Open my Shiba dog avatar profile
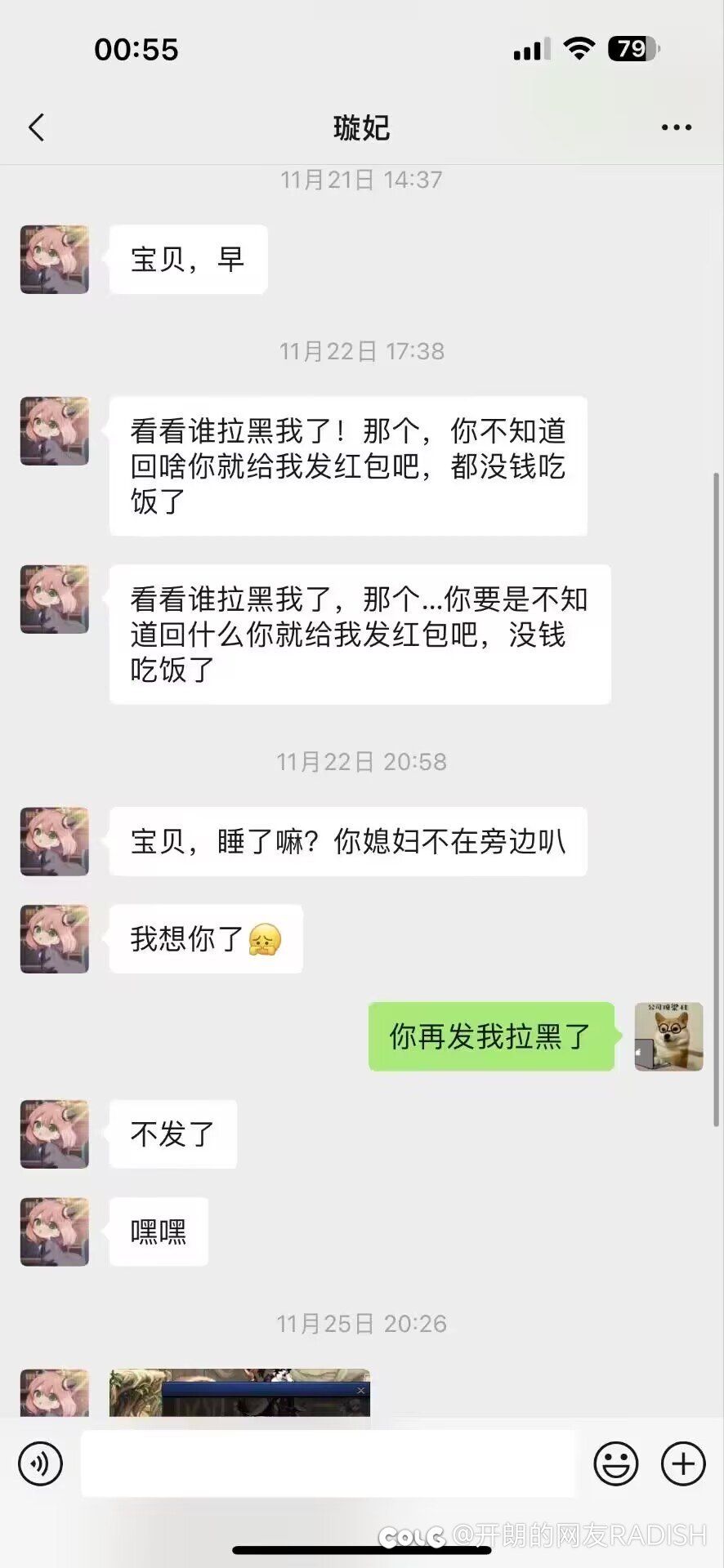 tap(668, 1036)
